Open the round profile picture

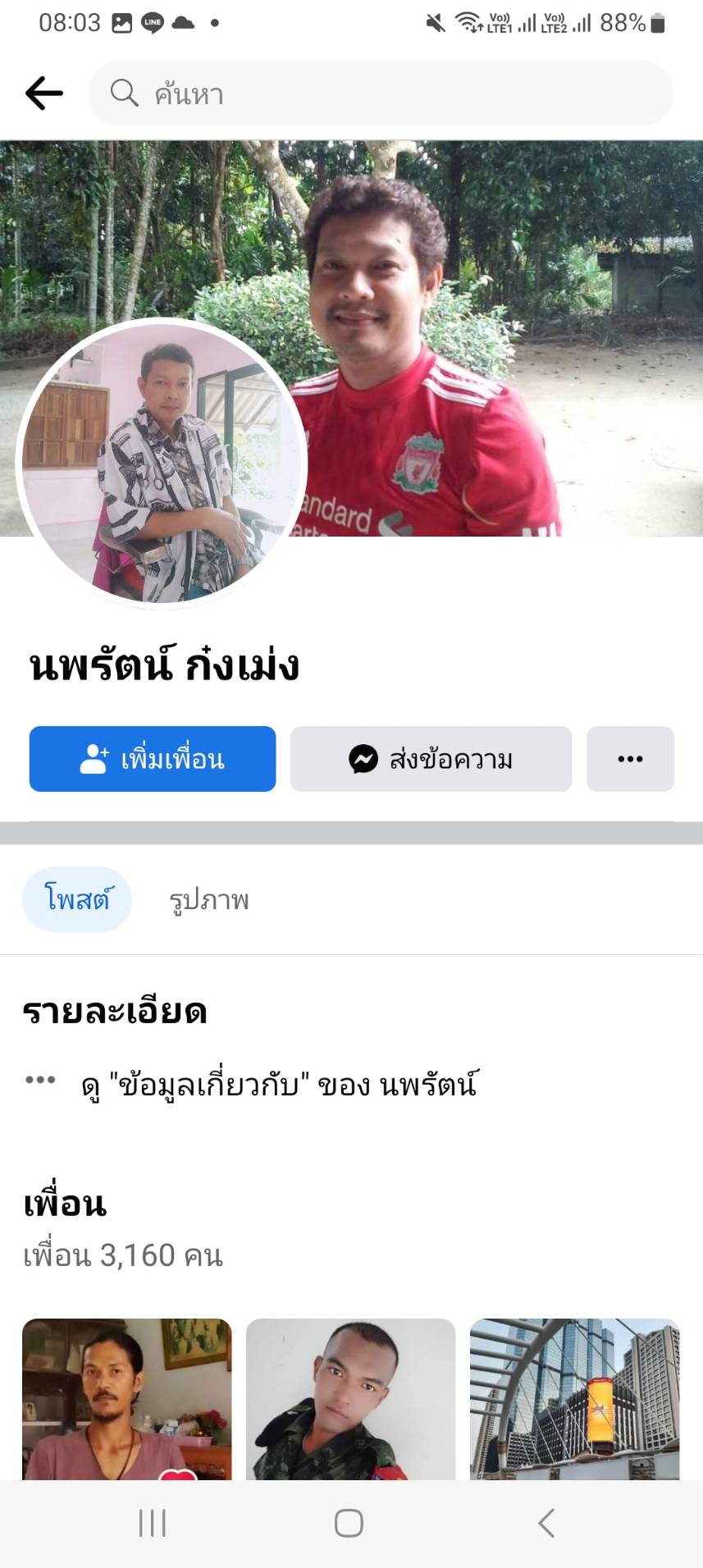click(x=162, y=462)
